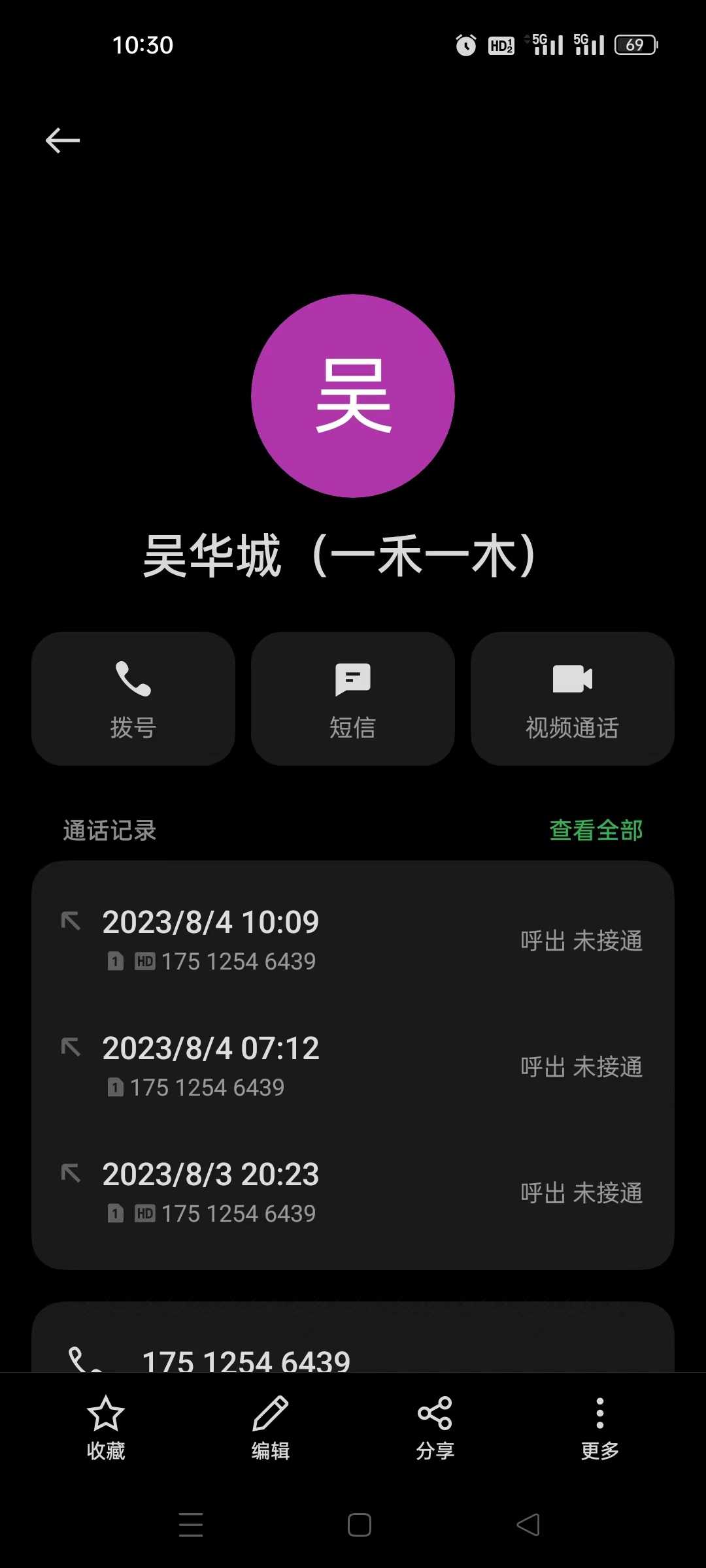Image resolution: width=706 pixels, height=1568 pixels.
Task: Tap the contact avatar 吴
Action: (x=353, y=396)
